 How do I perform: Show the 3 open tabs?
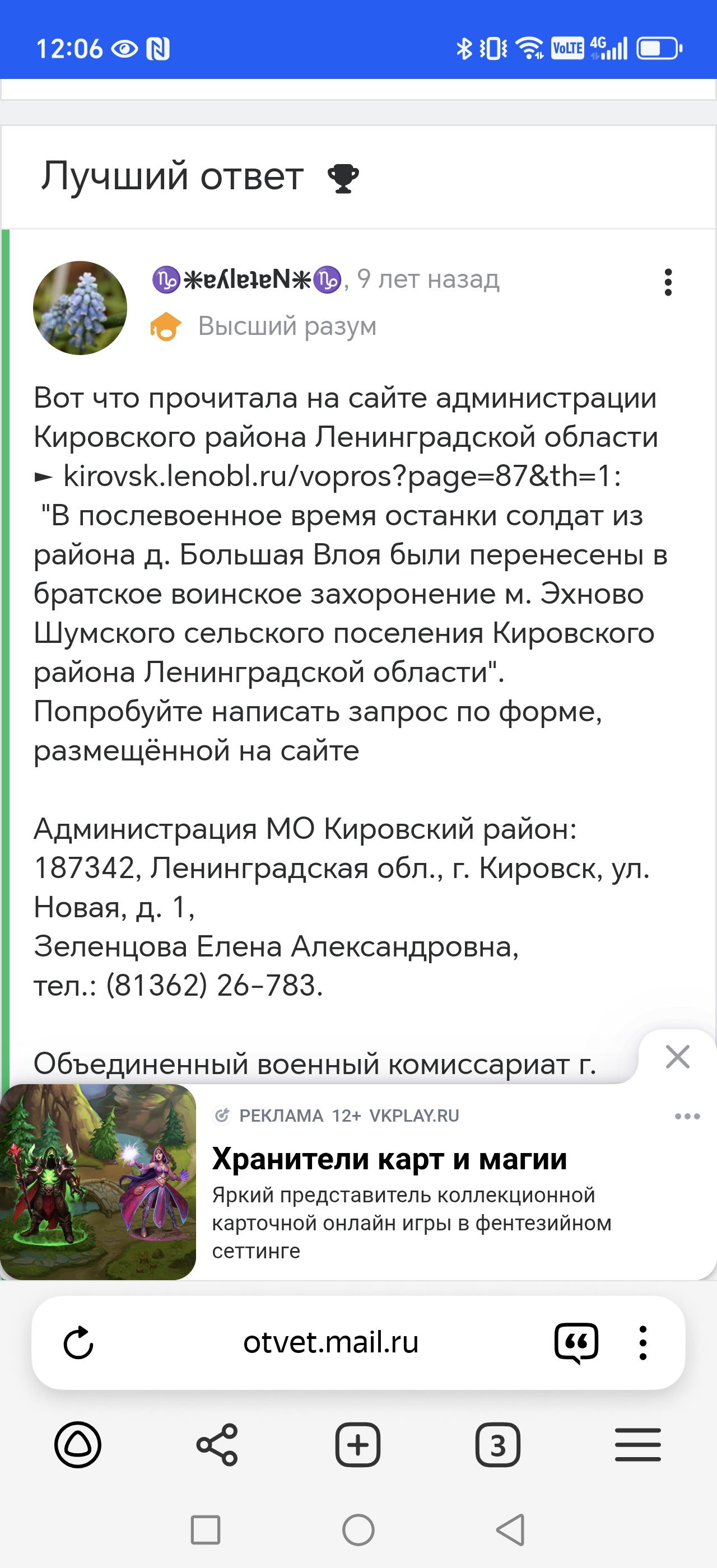click(x=498, y=1444)
